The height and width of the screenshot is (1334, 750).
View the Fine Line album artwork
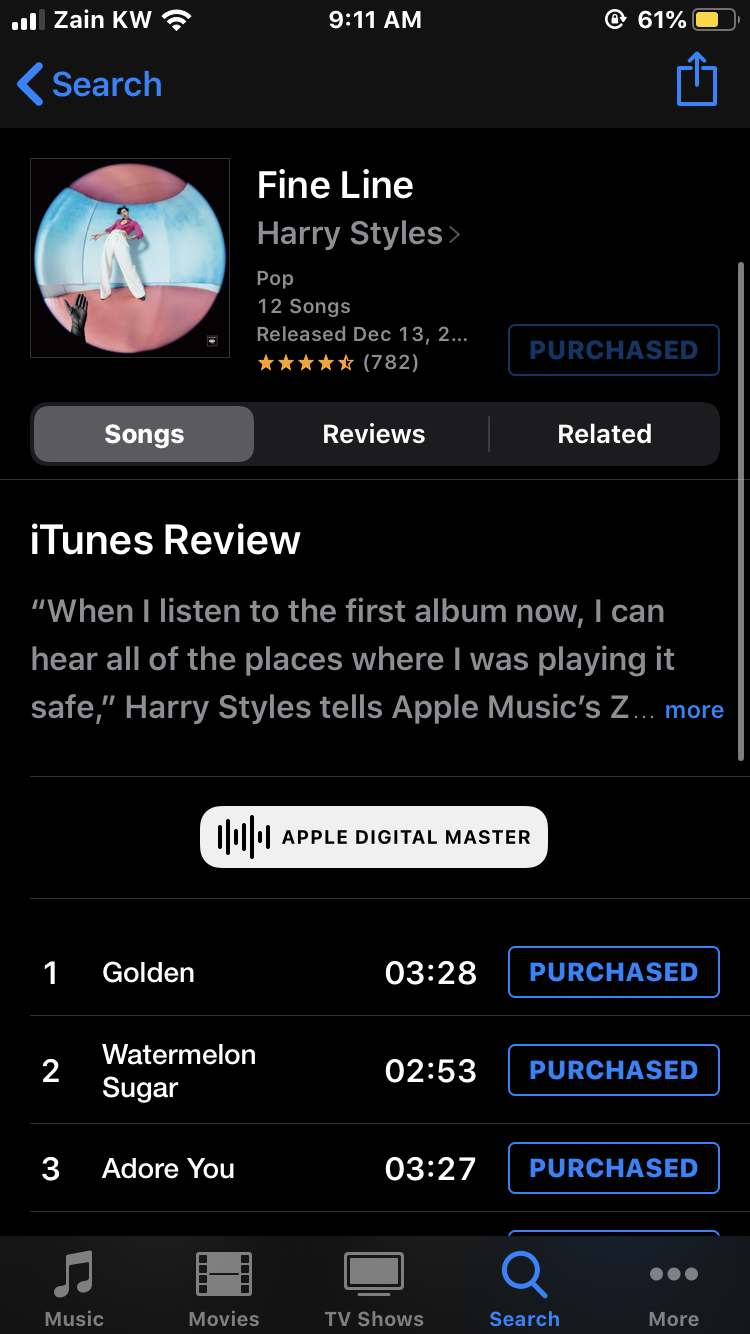pyautogui.click(x=130, y=258)
